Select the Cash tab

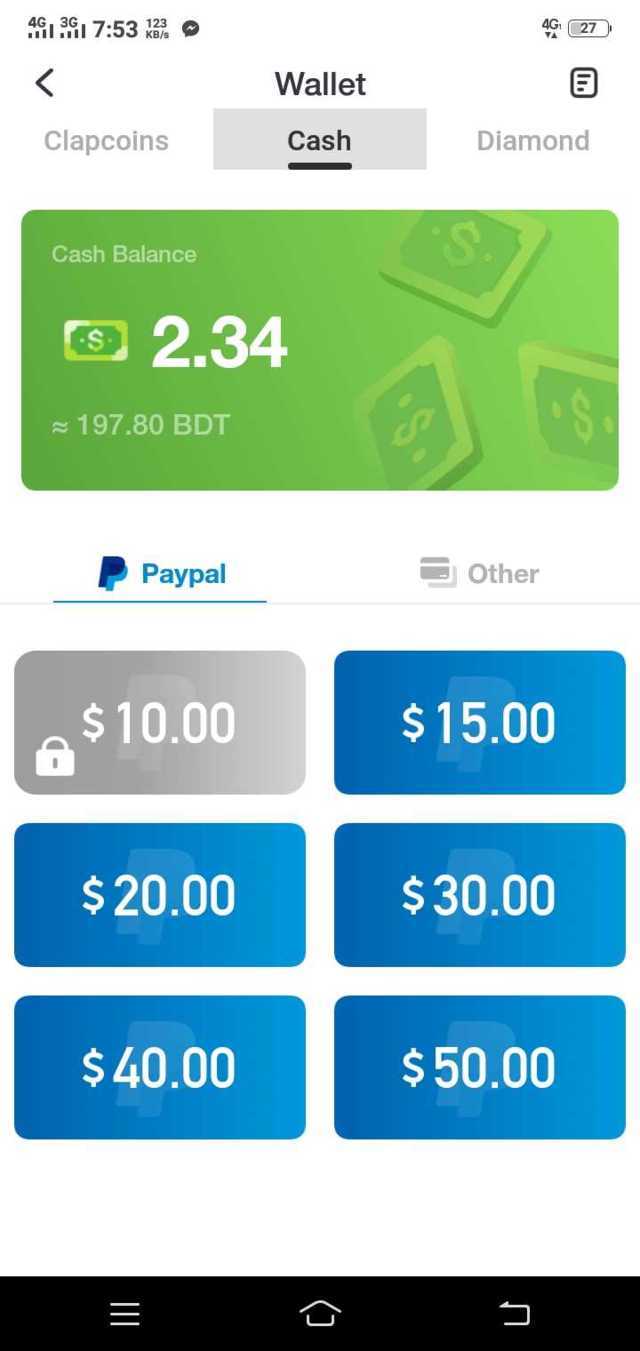coord(319,141)
